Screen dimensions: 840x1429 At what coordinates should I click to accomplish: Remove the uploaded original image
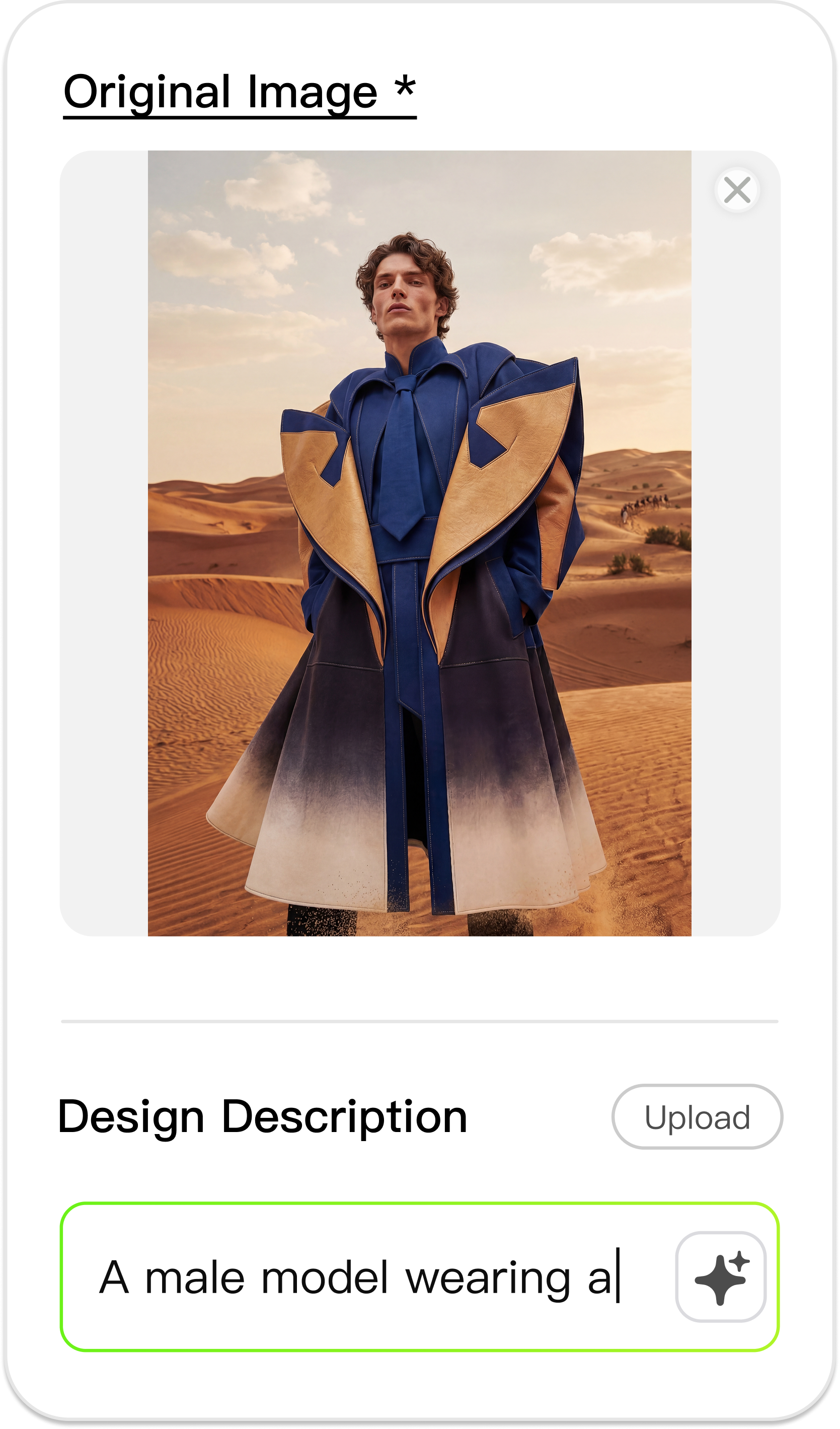point(737,190)
